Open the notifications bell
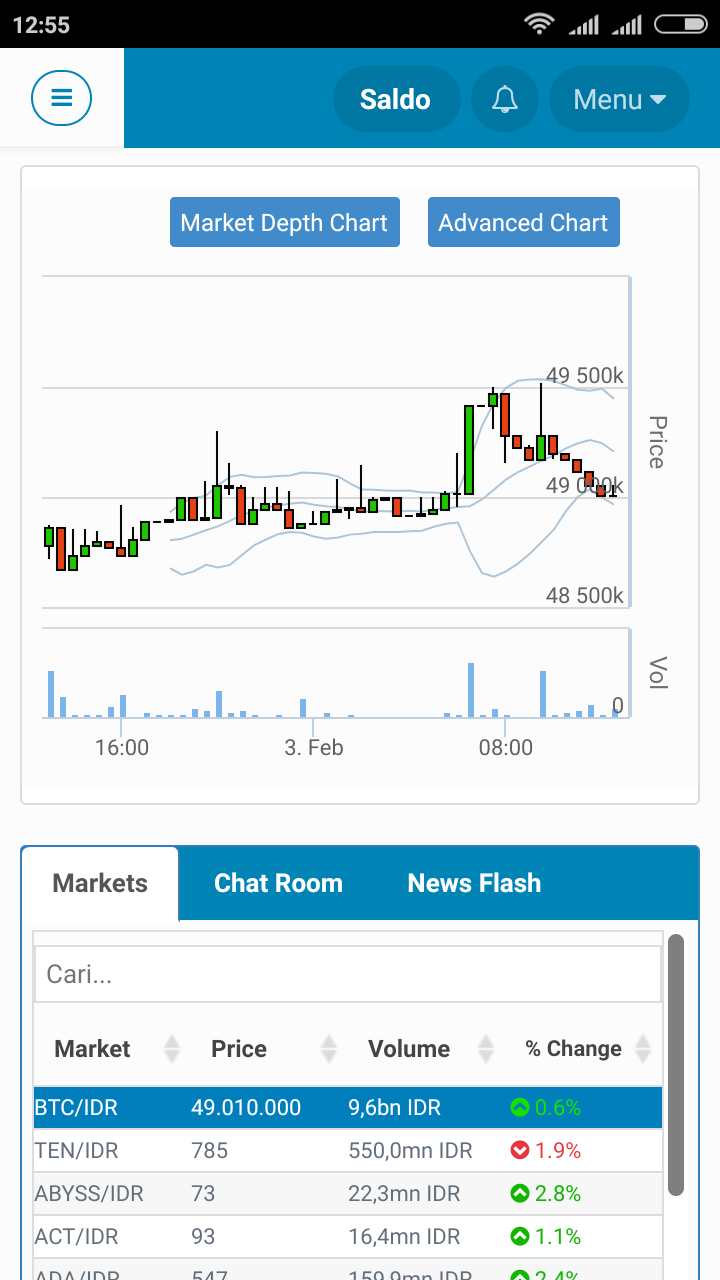The height and width of the screenshot is (1280, 720). pos(505,100)
